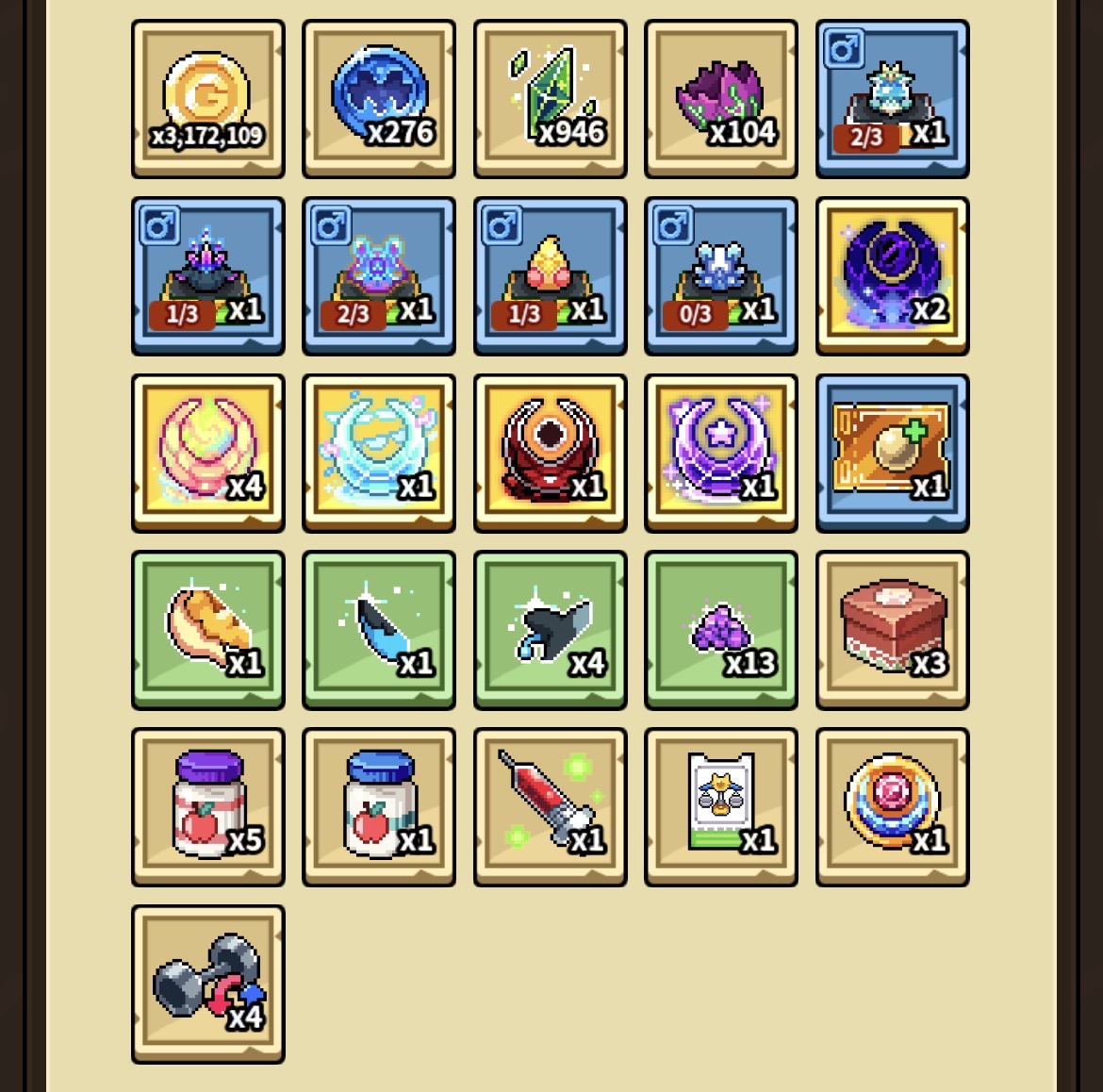This screenshot has width=1103, height=1092.
Task: Select the black dripping horn item x4
Action: point(551,631)
